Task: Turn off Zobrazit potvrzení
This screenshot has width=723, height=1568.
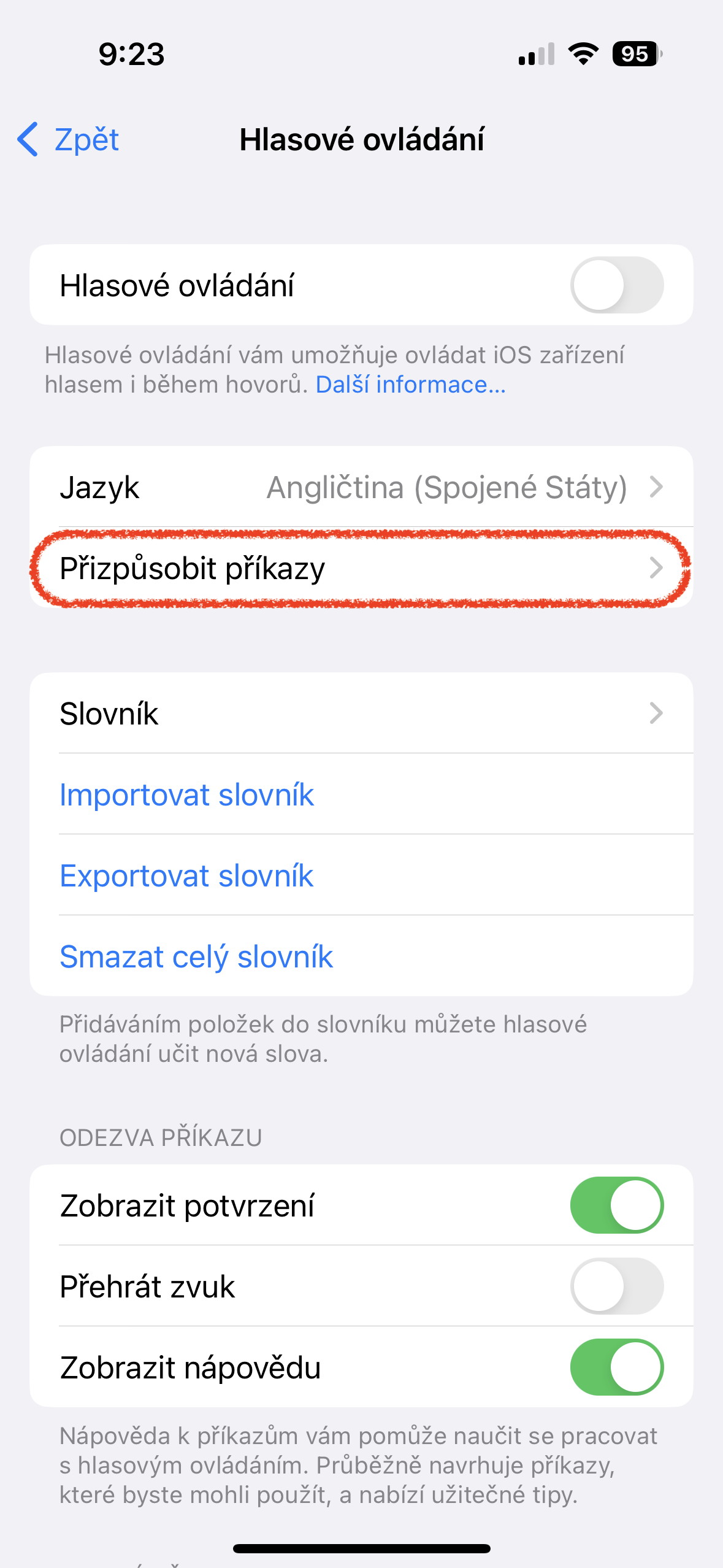Action: point(616,1205)
